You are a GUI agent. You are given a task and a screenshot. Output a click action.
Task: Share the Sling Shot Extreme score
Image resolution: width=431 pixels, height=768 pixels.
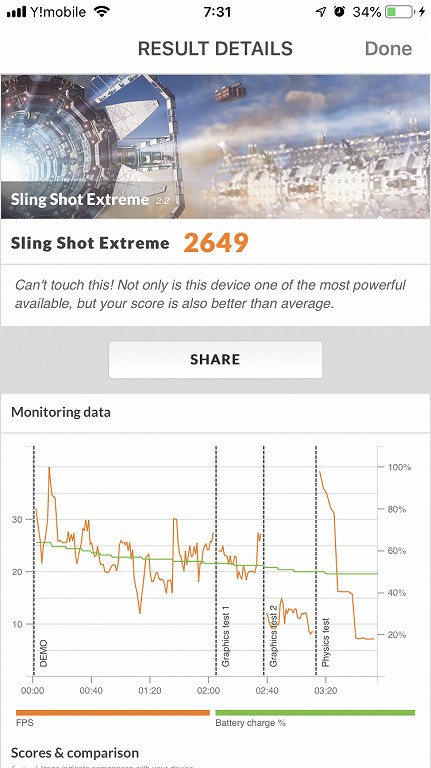point(216,360)
